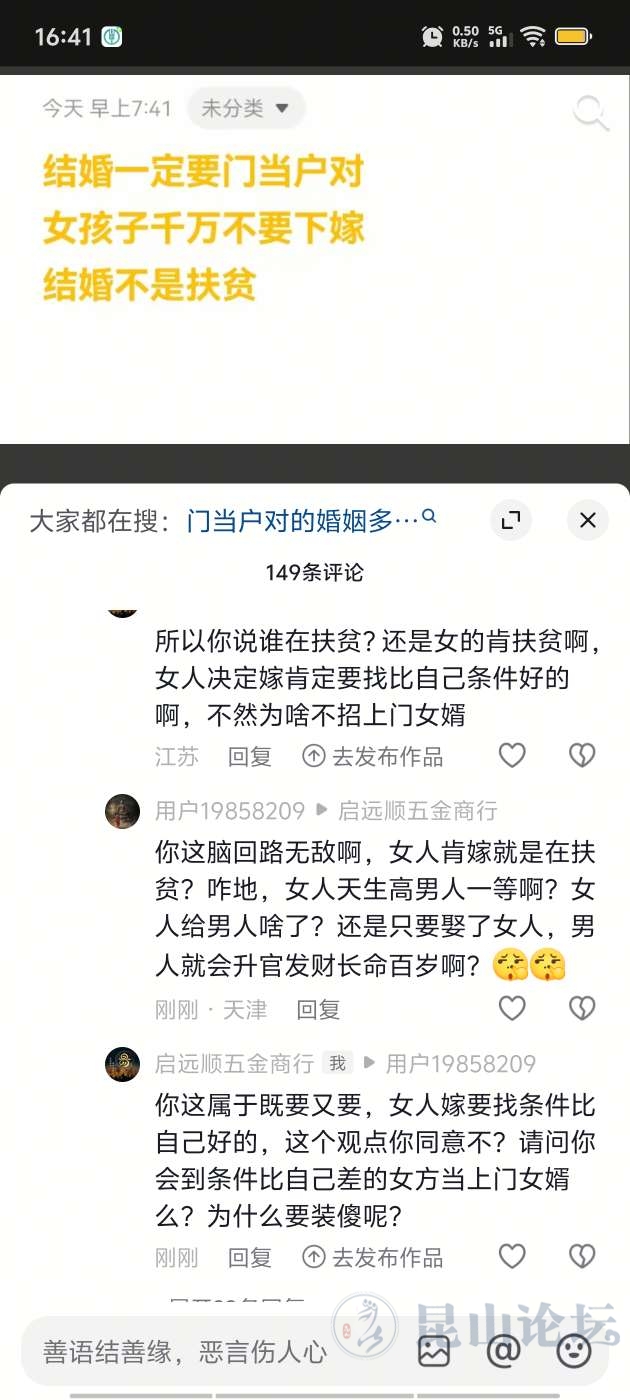630x1400 pixels.
Task: Open the search magnifier icon
Action: click(590, 112)
